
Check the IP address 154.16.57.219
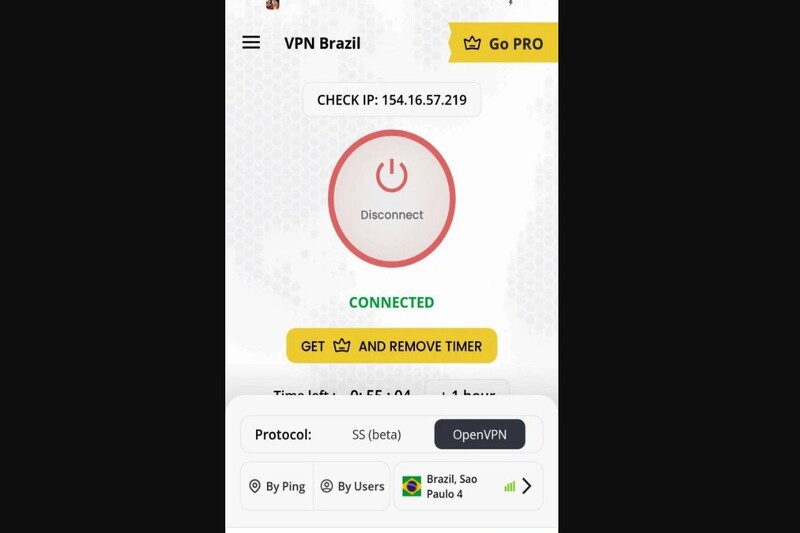pyautogui.click(x=392, y=99)
